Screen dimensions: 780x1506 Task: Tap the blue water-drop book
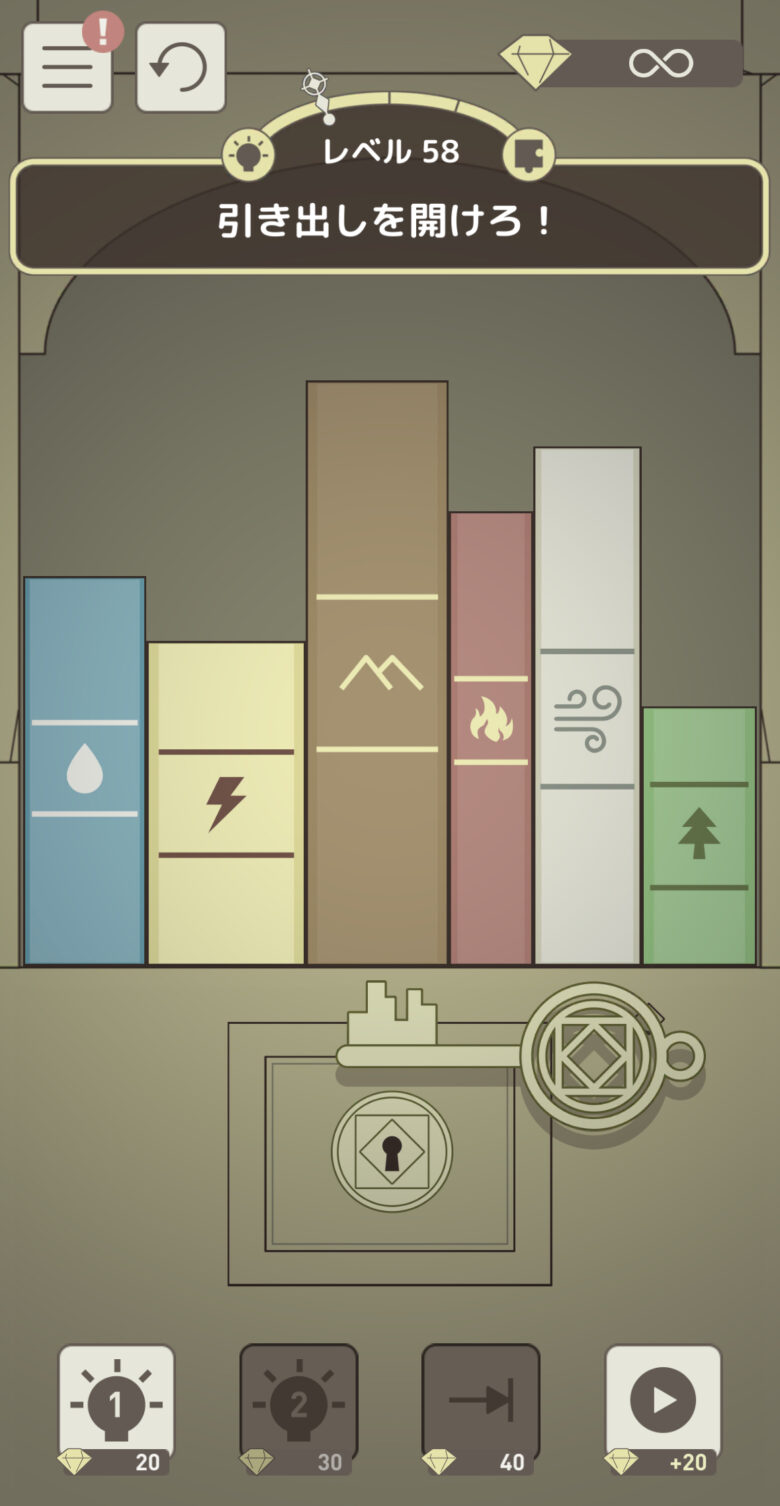(85, 771)
